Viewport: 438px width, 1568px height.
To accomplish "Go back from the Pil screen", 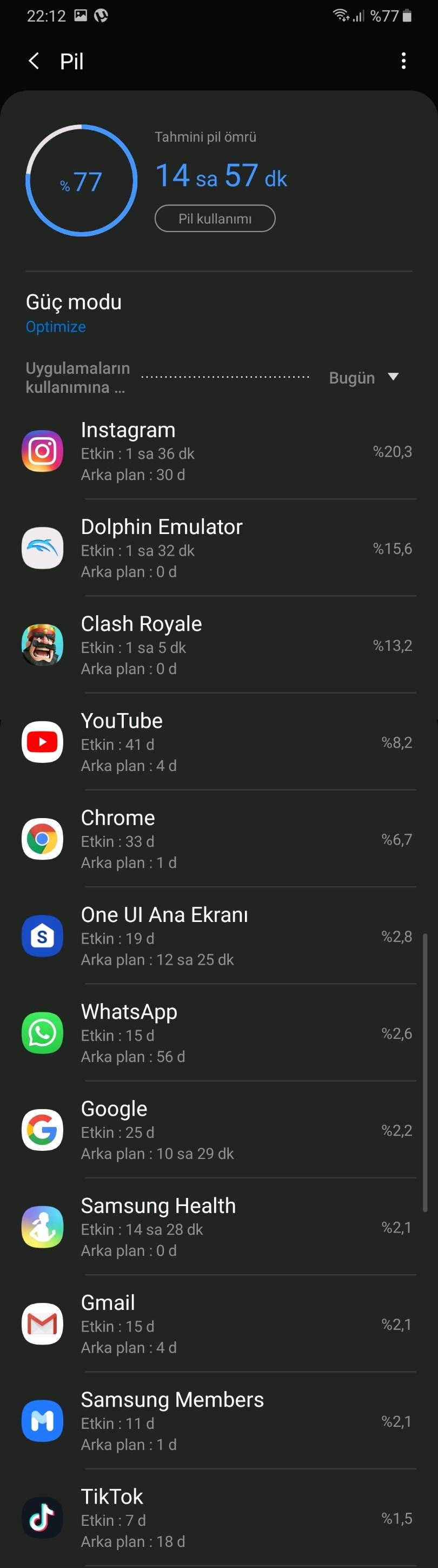I will click(34, 61).
